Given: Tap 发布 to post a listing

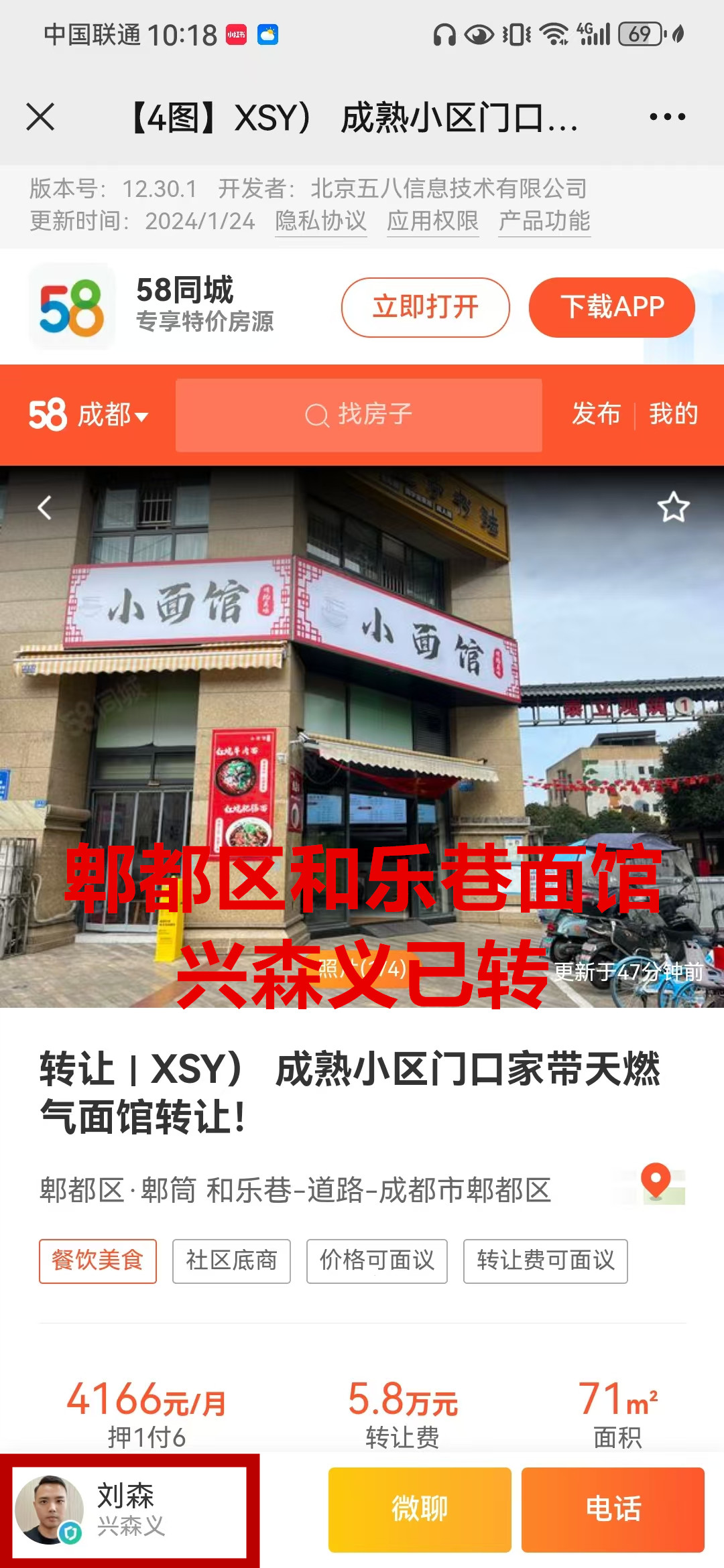Looking at the screenshot, I should pyautogui.click(x=596, y=414).
